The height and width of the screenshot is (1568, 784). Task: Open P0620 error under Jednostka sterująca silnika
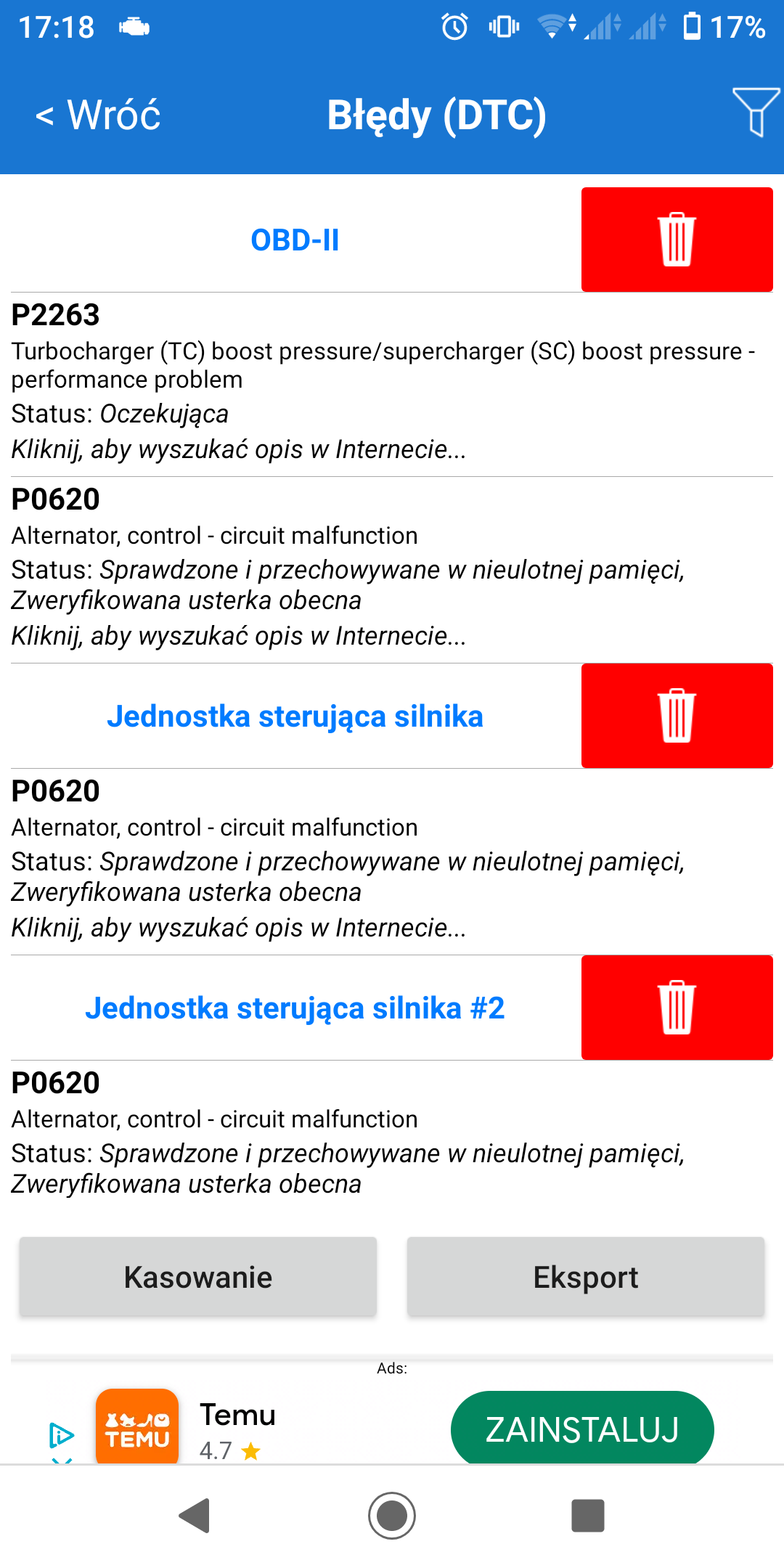click(392, 862)
